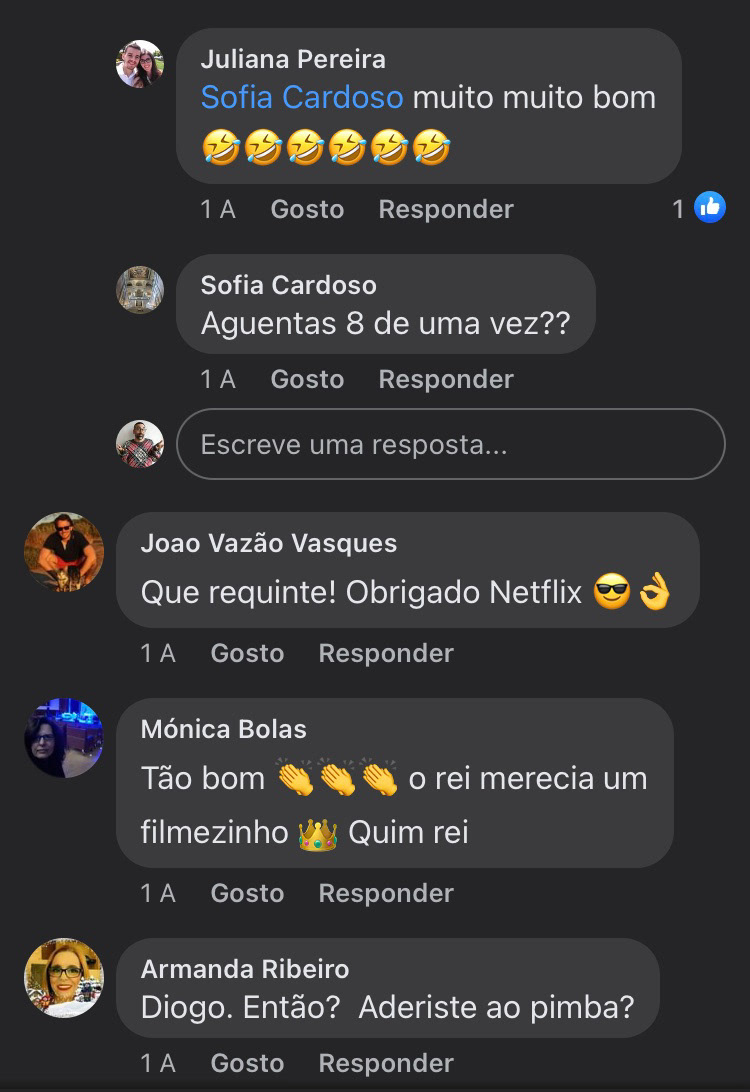Tap Gosto under Mónica Bolas's comment
This screenshot has height=1092, width=750.
click(x=247, y=893)
